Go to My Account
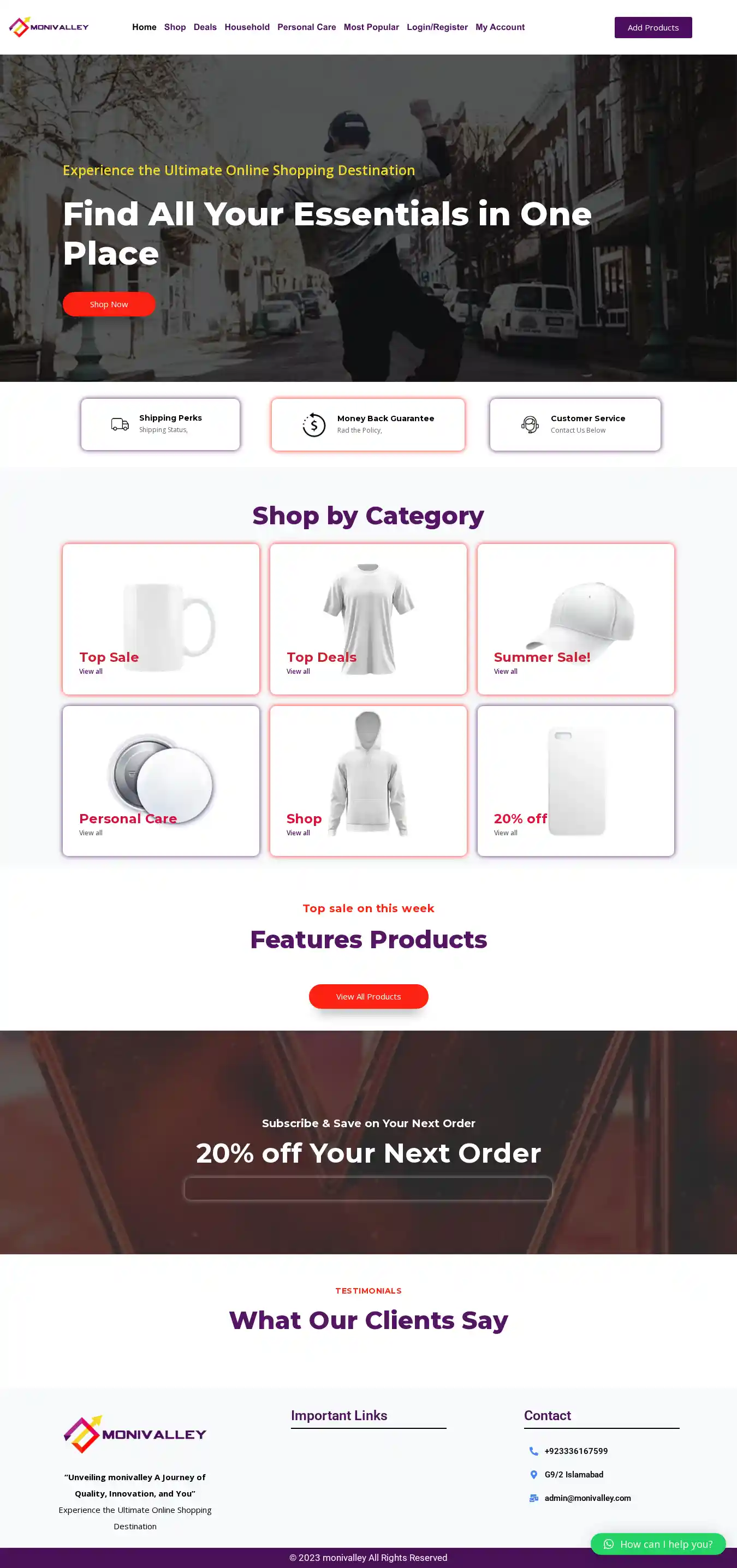The width and height of the screenshot is (737, 1568). pos(500,27)
